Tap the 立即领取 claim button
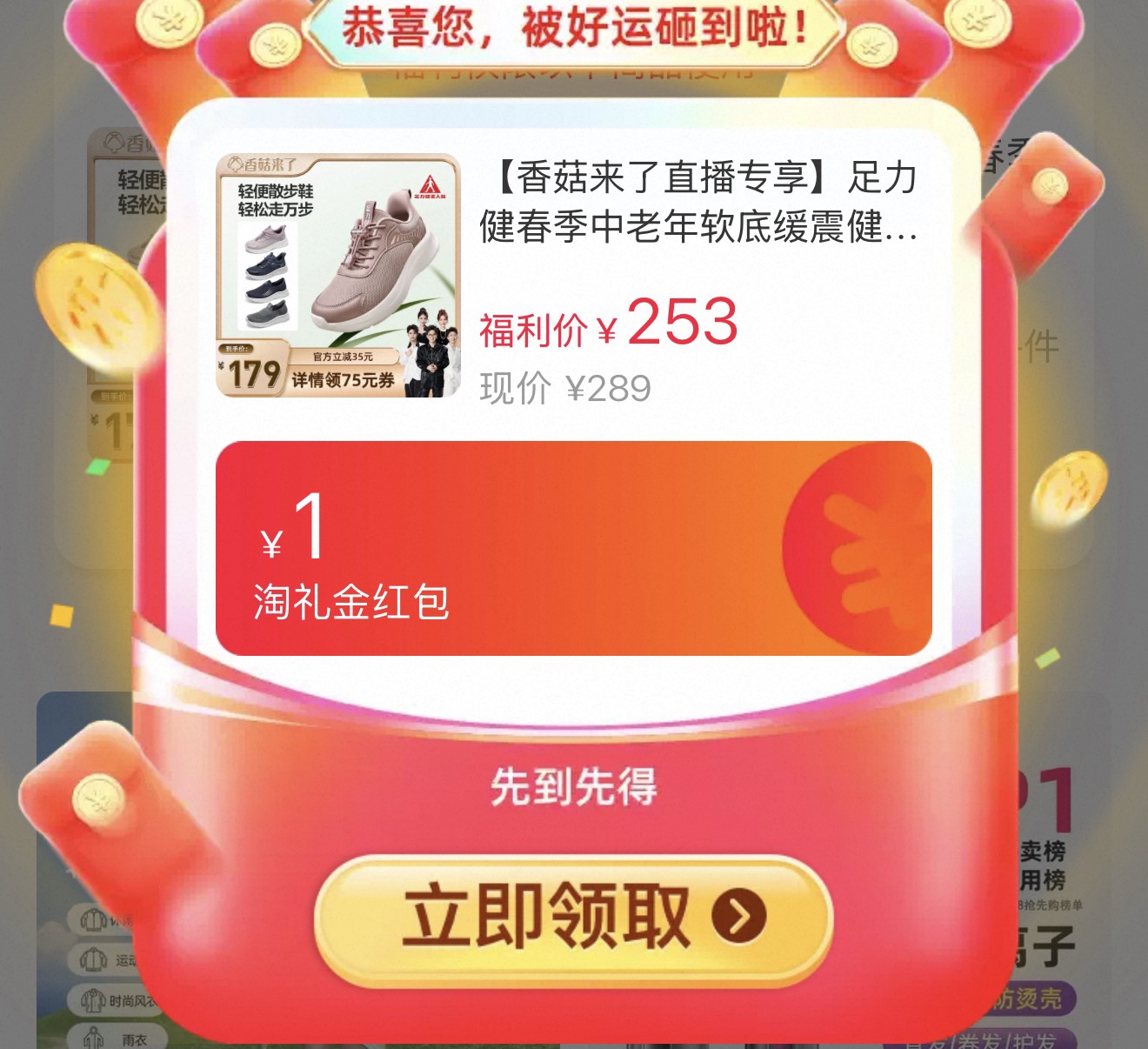The height and width of the screenshot is (1049, 1148). coord(573,918)
